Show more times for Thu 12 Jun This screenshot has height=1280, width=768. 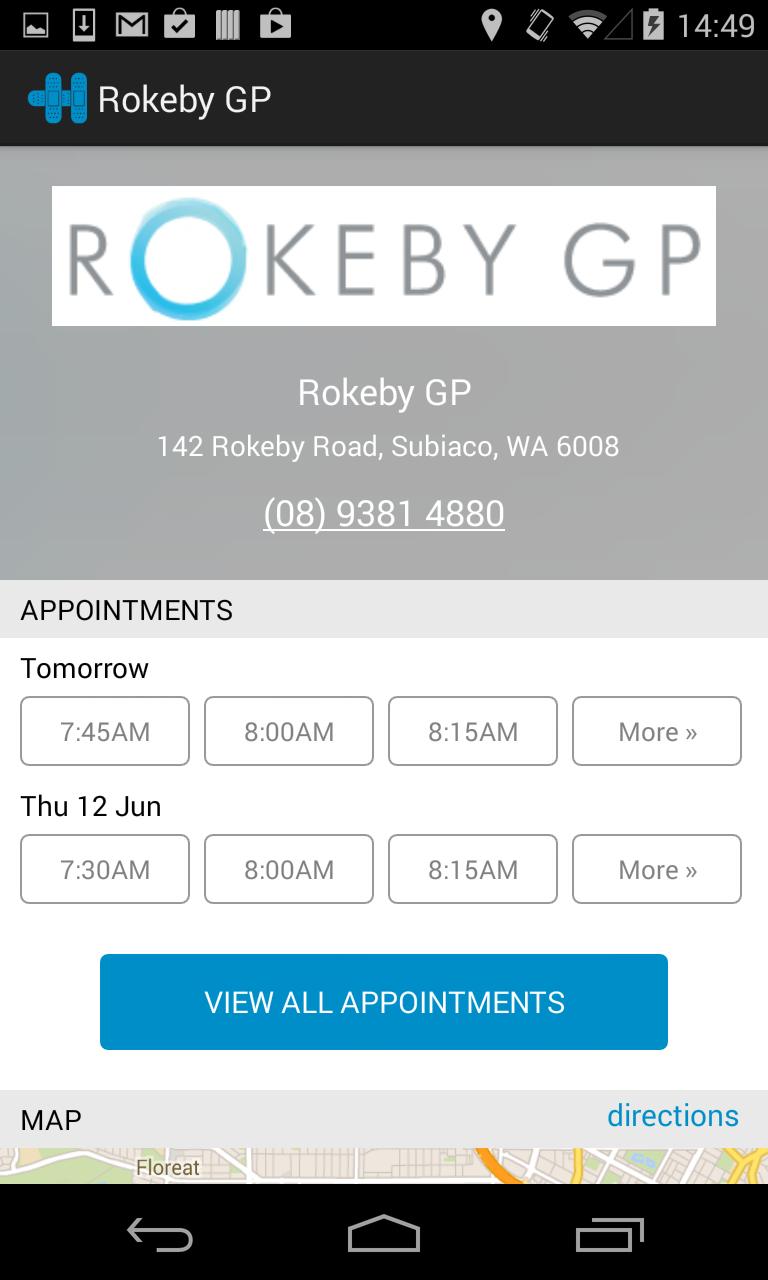click(657, 869)
